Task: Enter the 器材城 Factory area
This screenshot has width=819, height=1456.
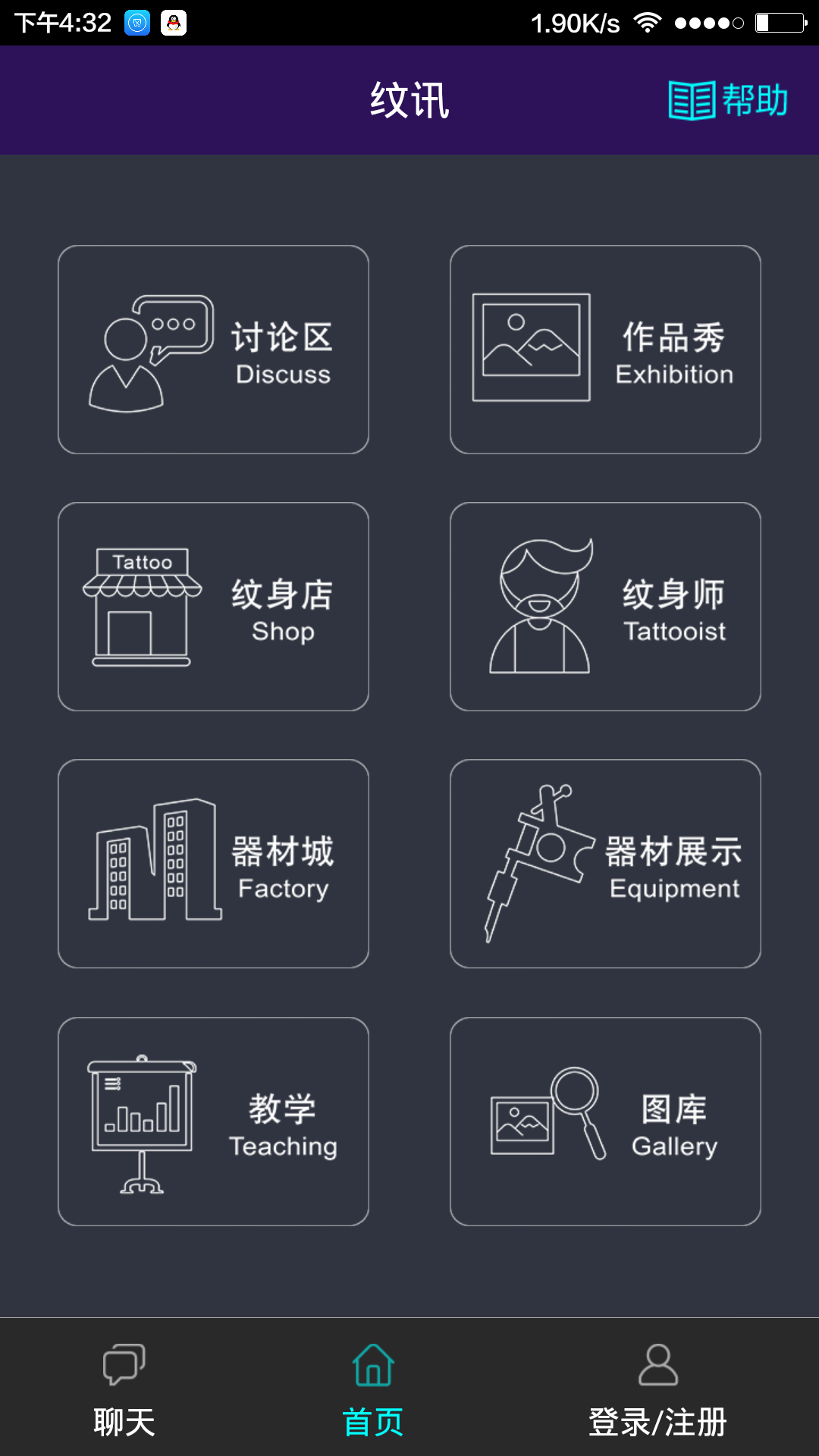Action: (214, 863)
